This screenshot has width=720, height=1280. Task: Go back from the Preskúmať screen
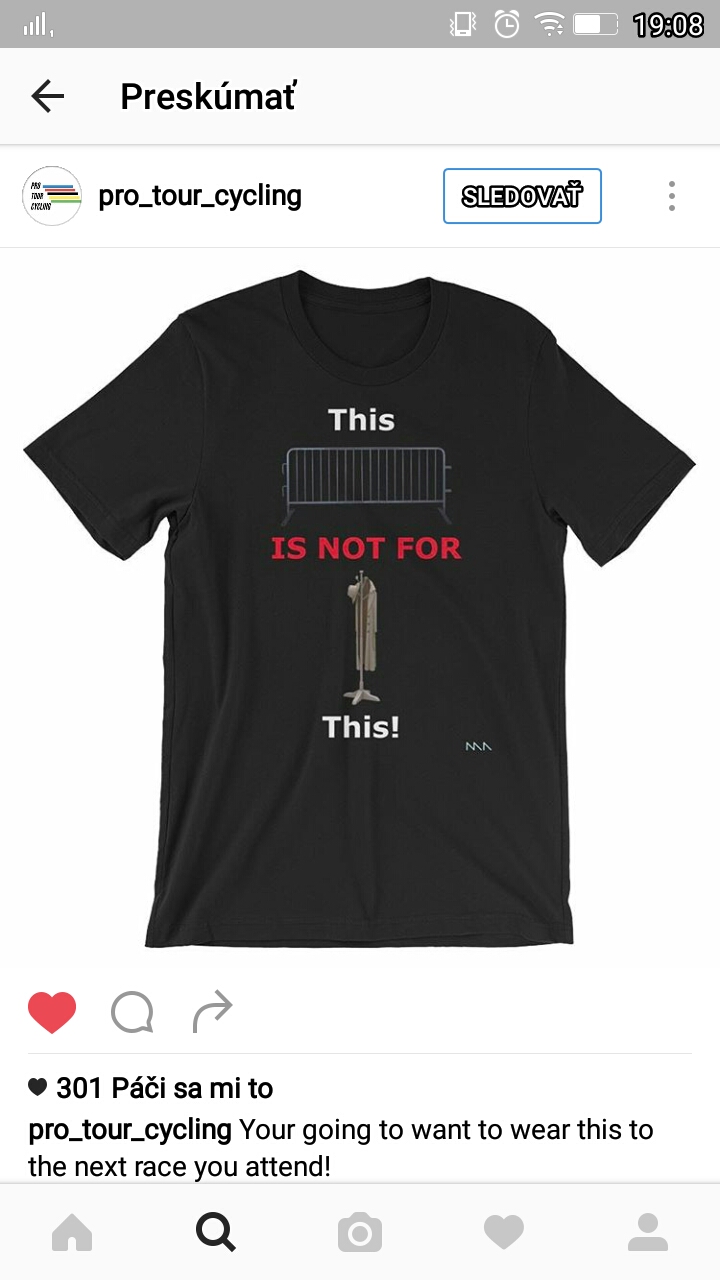click(47, 96)
